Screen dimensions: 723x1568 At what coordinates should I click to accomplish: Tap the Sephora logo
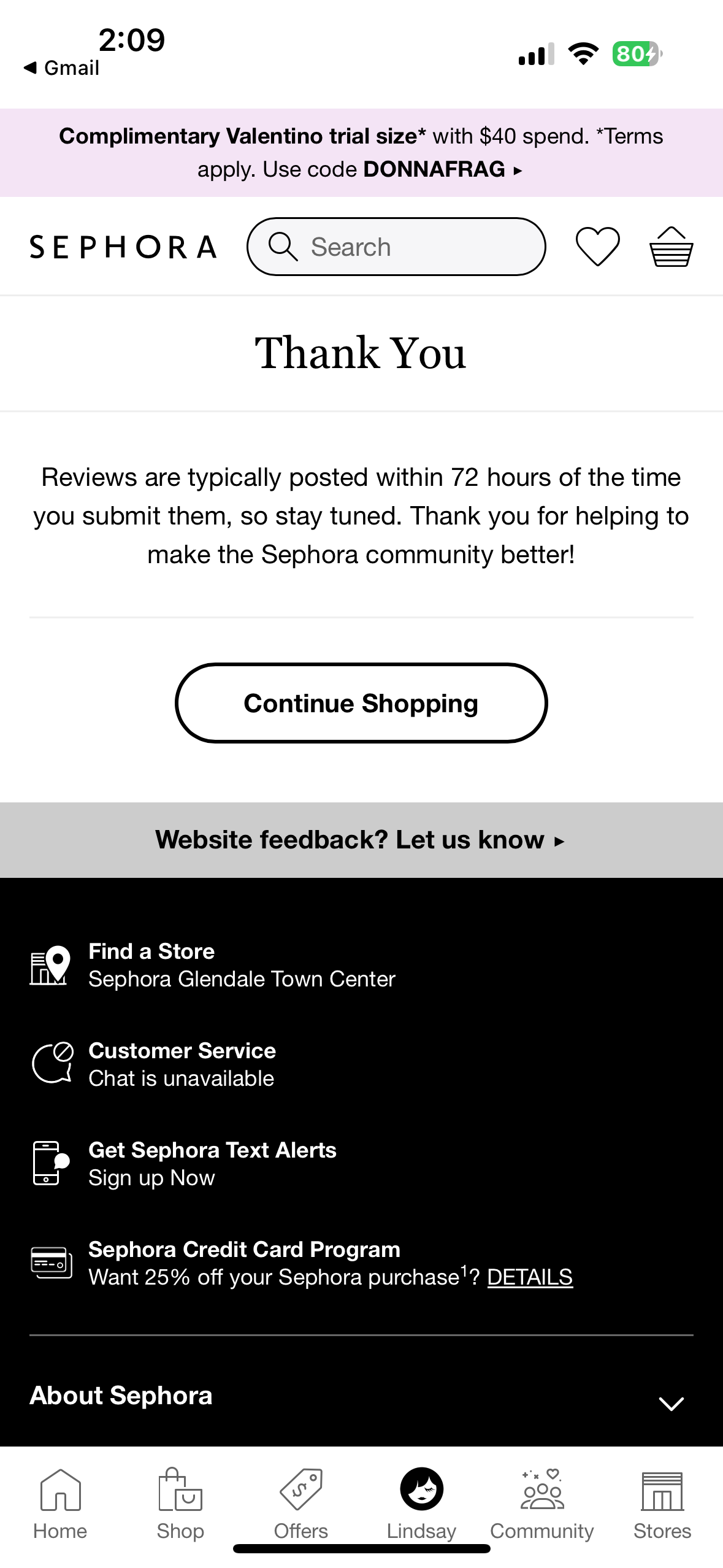pyautogui.click(x=123, y=247)
